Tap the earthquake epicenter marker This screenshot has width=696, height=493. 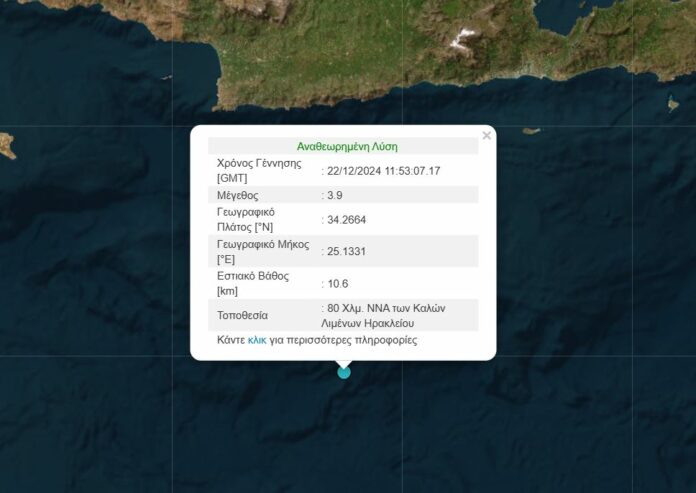[x=344, y=372]
